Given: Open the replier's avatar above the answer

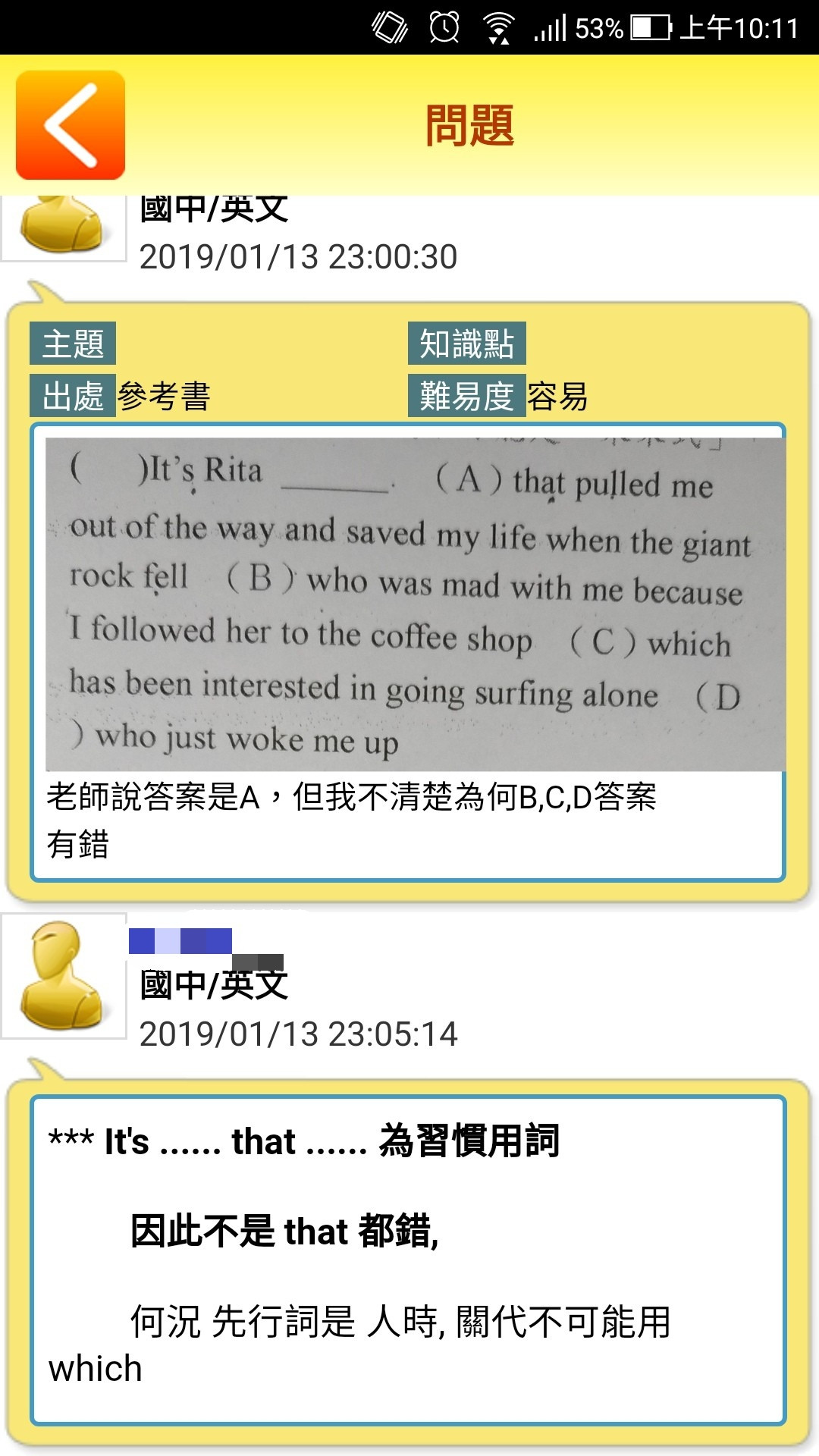Looking at the screenshot, I should click(64, 975).
